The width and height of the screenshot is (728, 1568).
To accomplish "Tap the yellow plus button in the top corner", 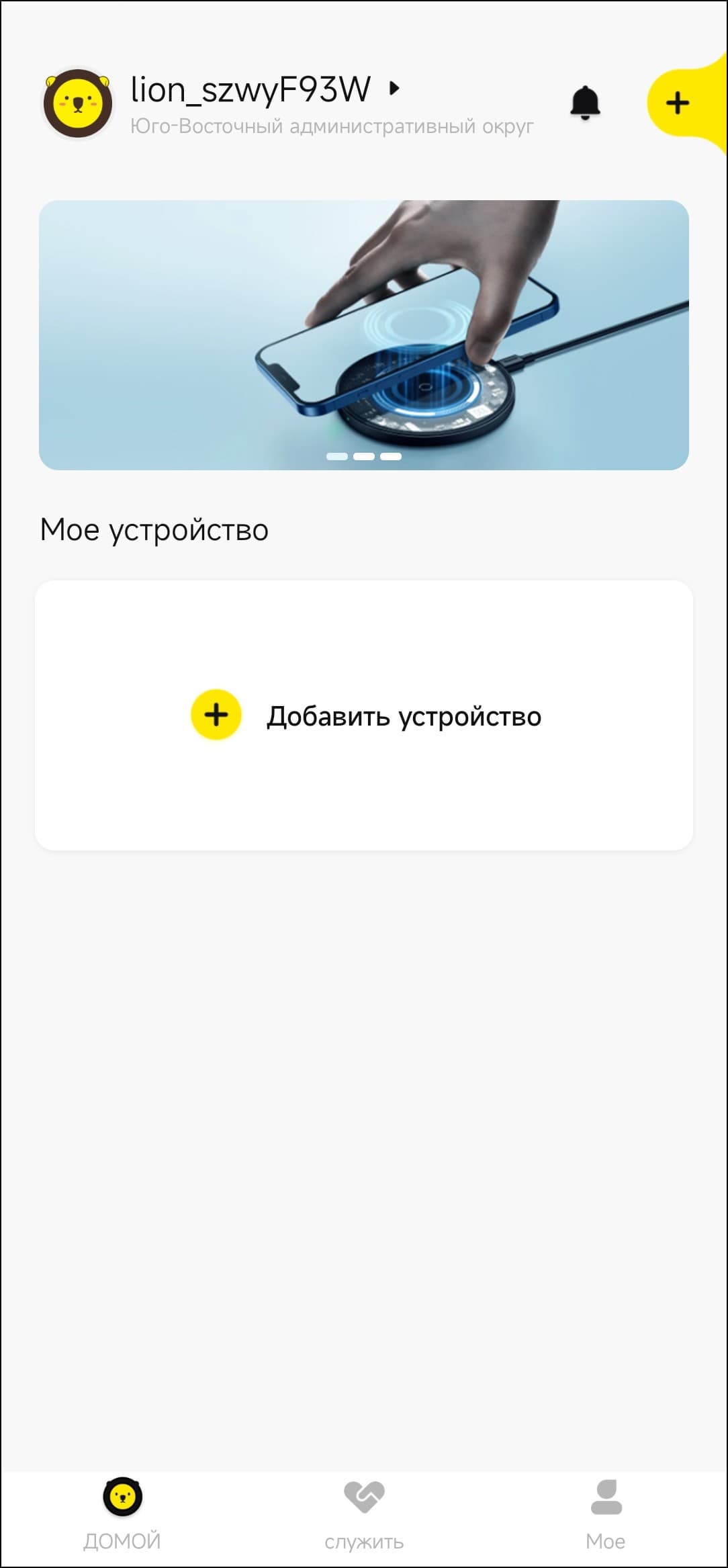I will (x=677, y=103).
